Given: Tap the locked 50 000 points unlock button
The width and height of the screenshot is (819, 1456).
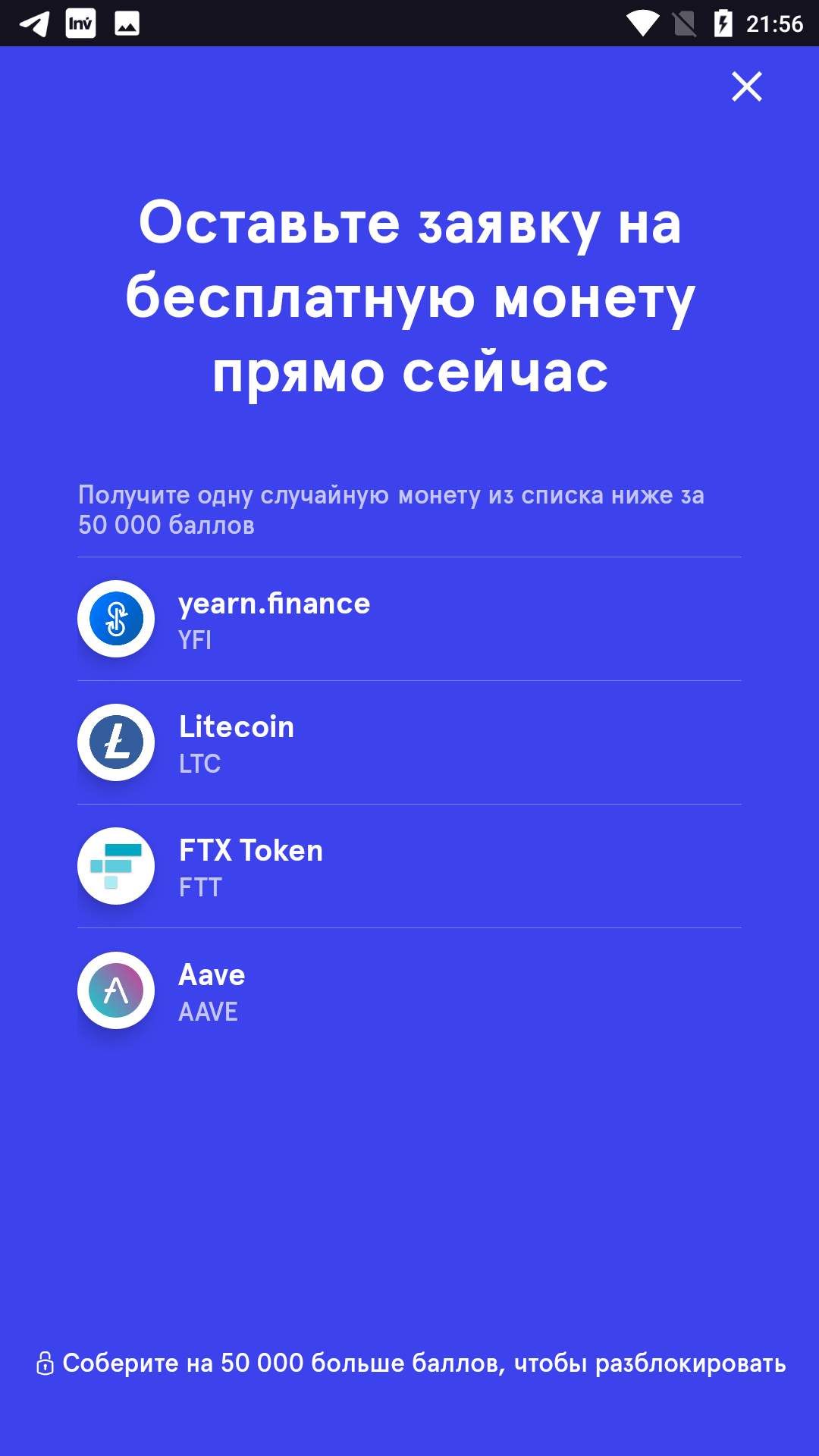Looking at the screenshot, I should tap(409, 1363).
